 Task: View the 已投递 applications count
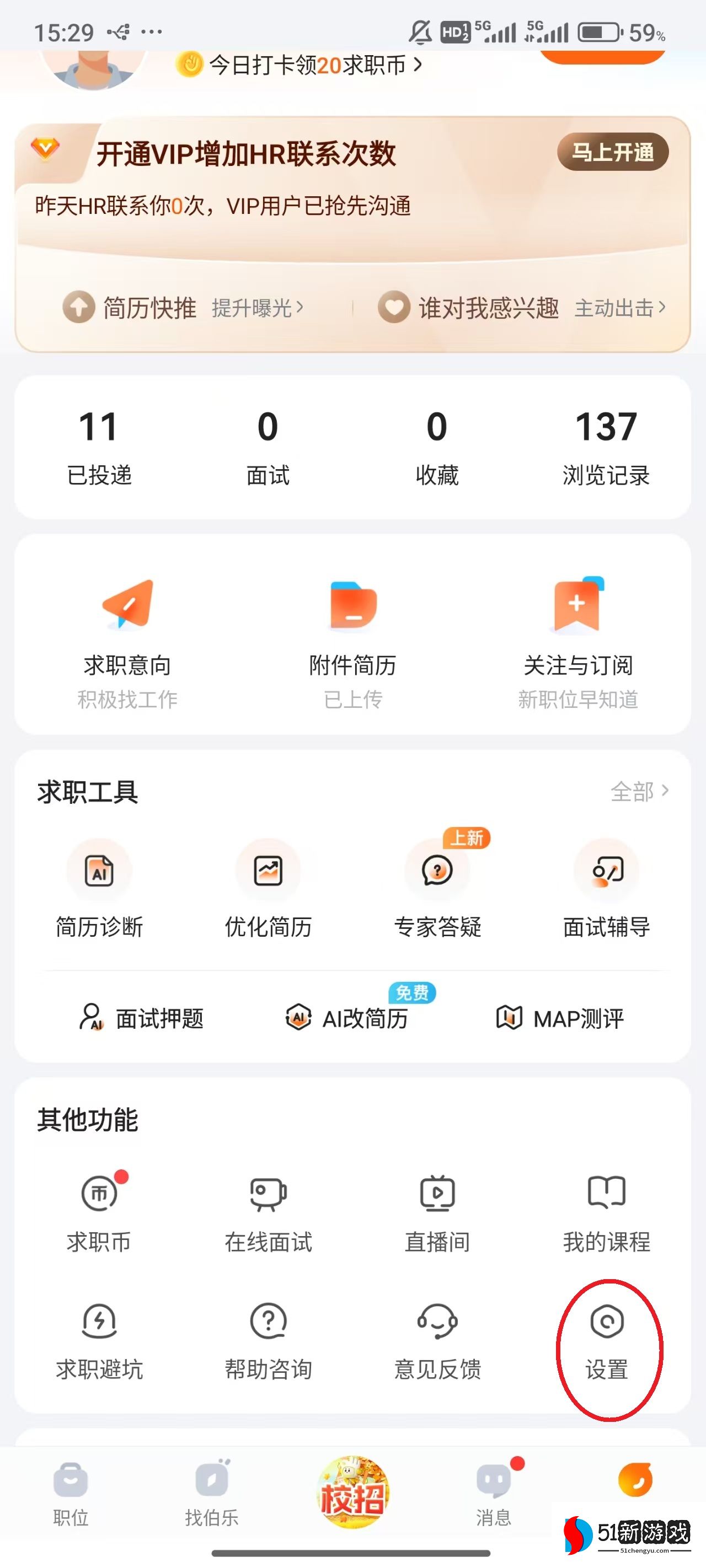(x=99, y=447)
